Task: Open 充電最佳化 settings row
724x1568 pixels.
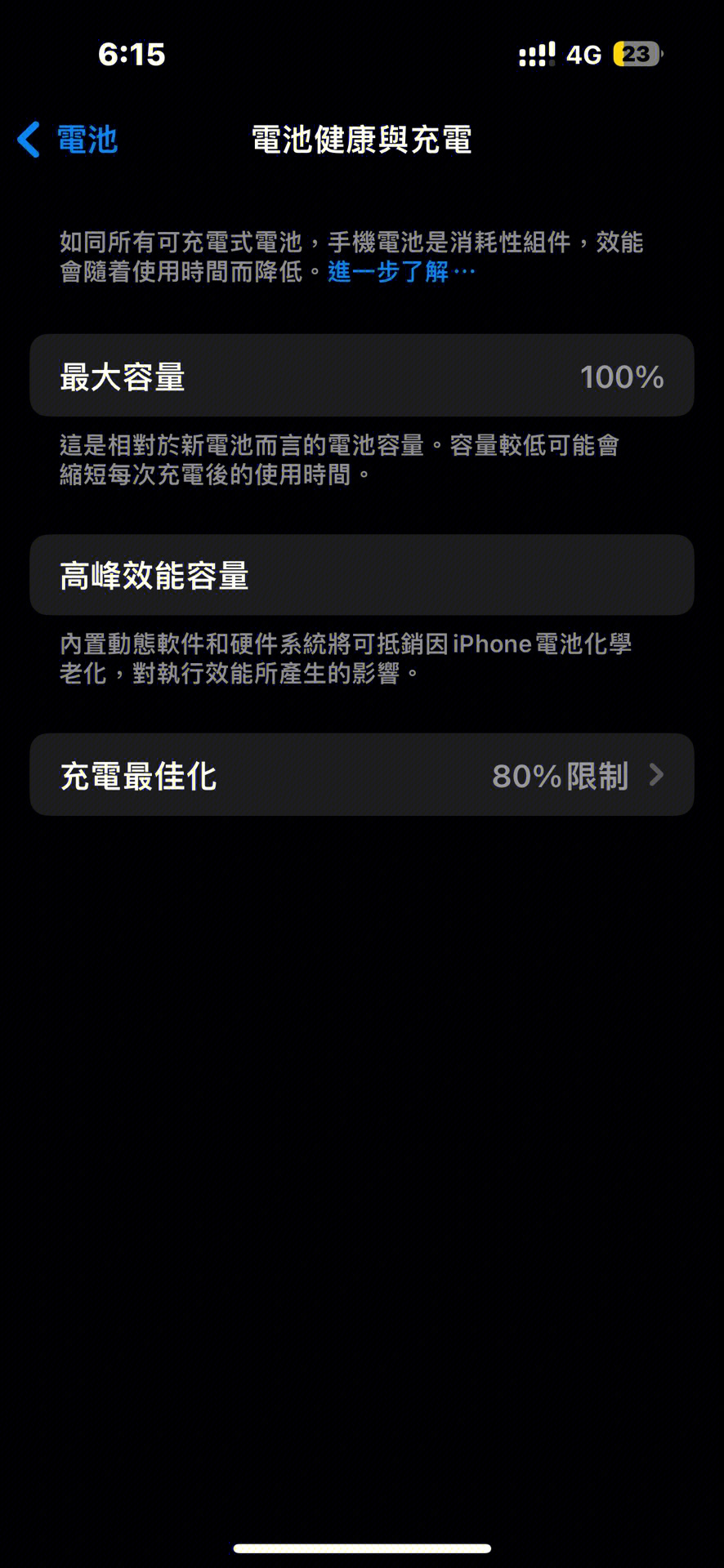Action: [361, 775]
